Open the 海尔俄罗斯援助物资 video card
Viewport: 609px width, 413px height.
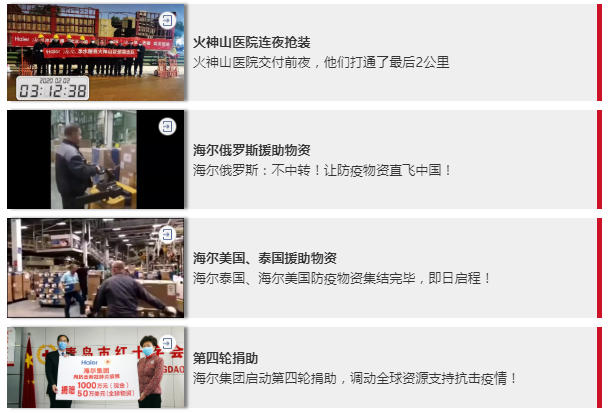(x=390, y=160)
